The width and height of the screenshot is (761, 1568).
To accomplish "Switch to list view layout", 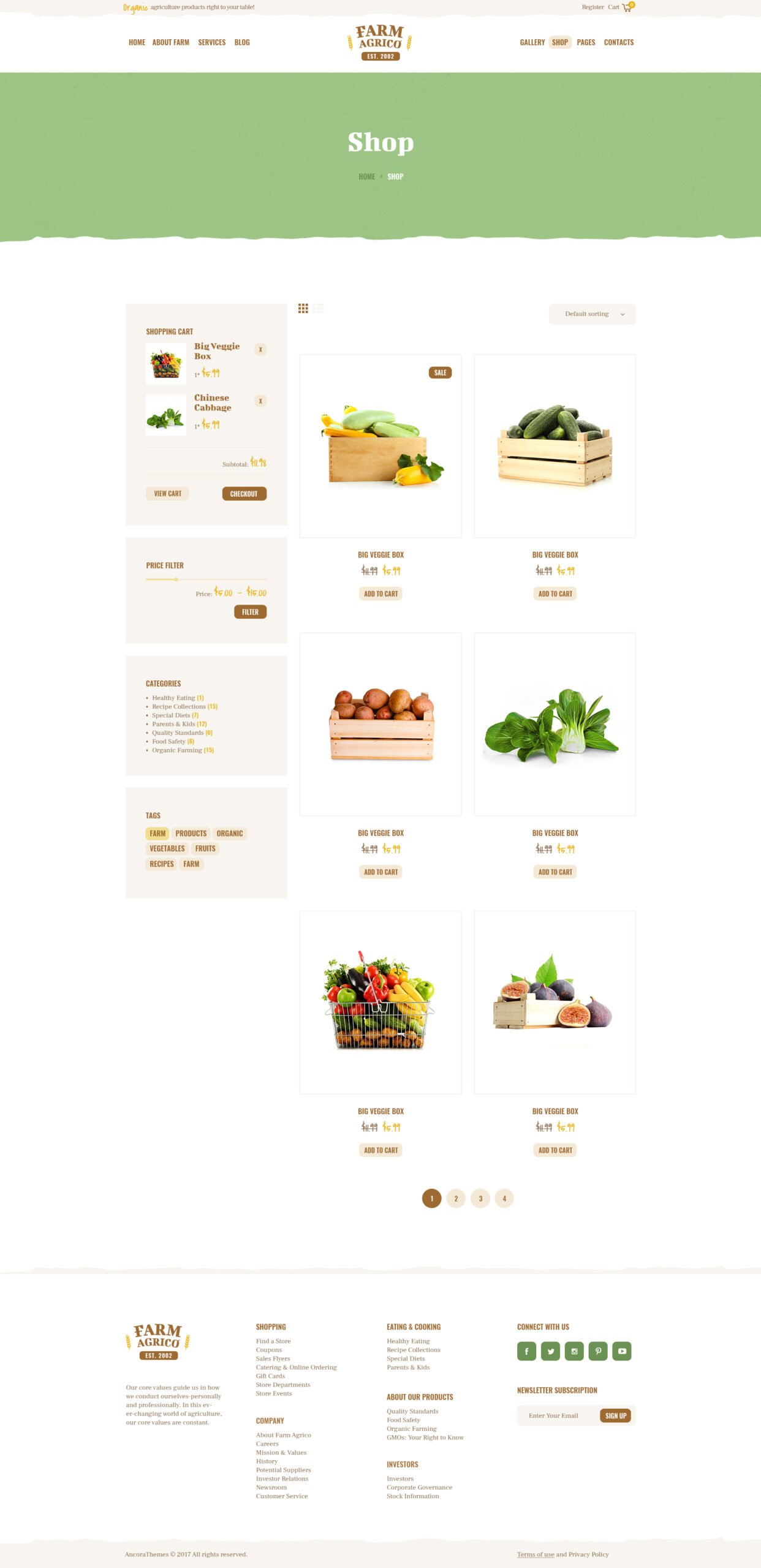I will click(x=319, y=308).
